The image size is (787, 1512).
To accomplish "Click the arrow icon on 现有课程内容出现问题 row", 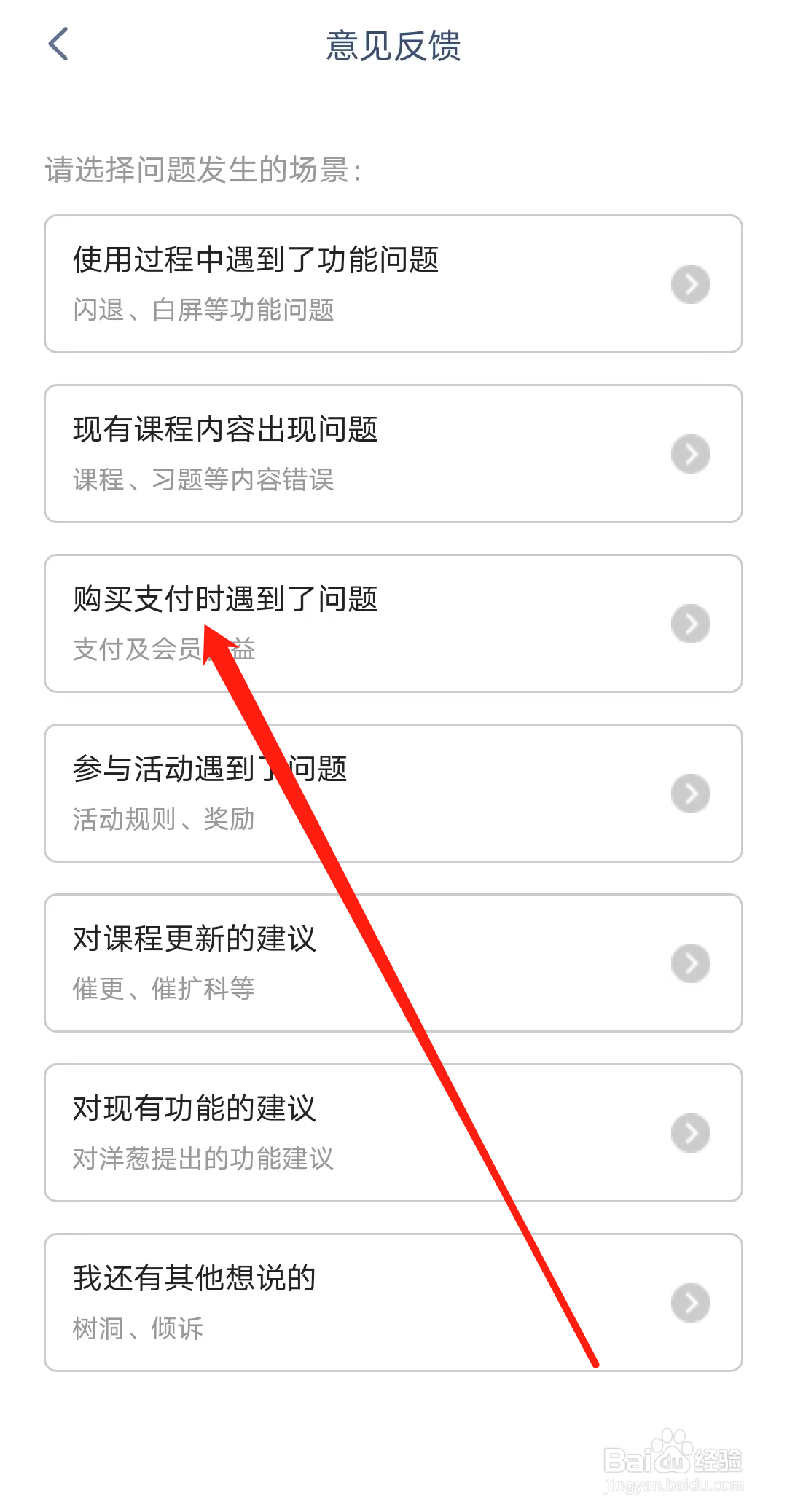I will pos(690,453).
